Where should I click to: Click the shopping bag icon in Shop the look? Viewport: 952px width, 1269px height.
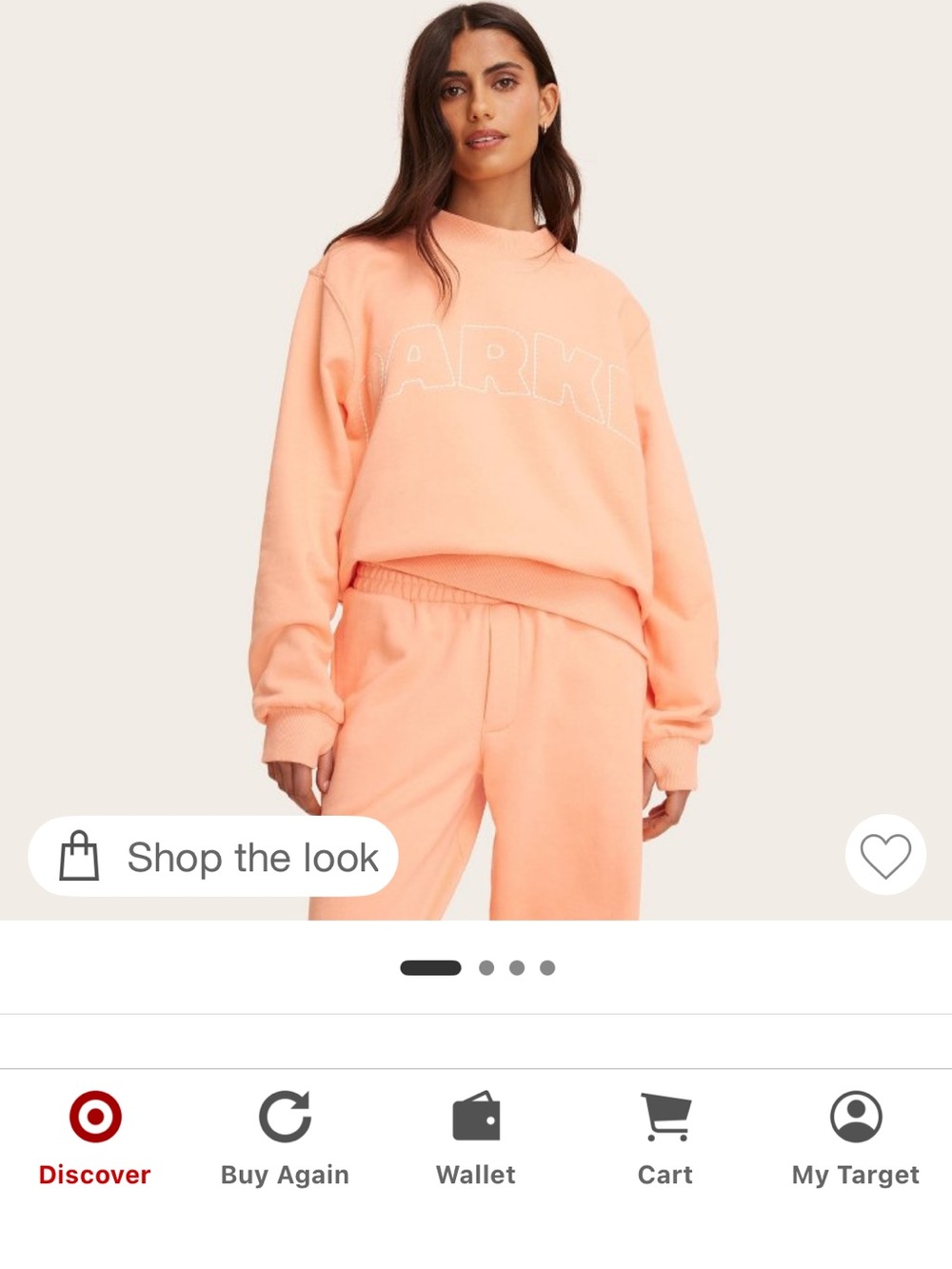82,855
